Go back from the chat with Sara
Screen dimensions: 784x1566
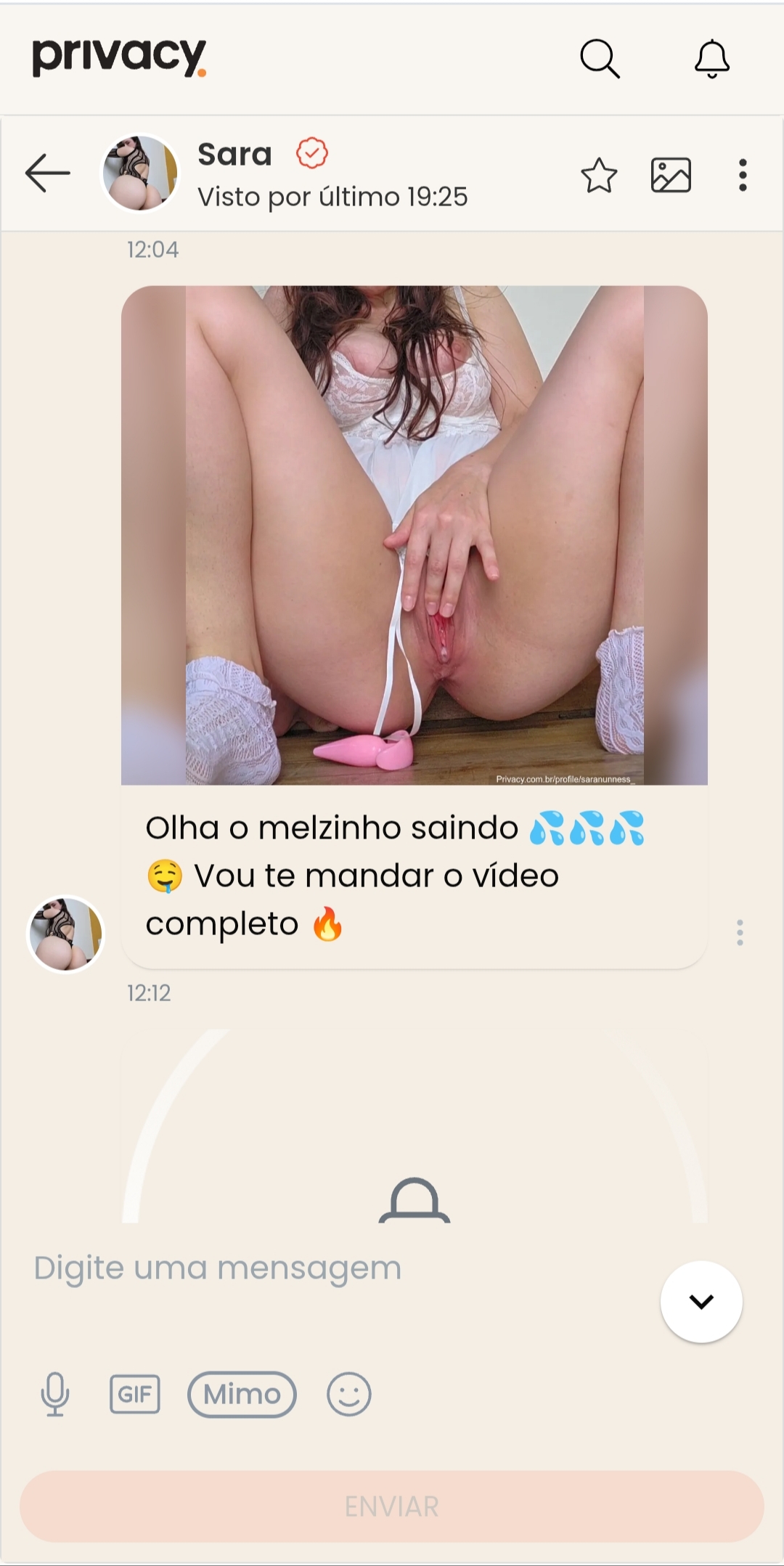click(x=48, y=174)
